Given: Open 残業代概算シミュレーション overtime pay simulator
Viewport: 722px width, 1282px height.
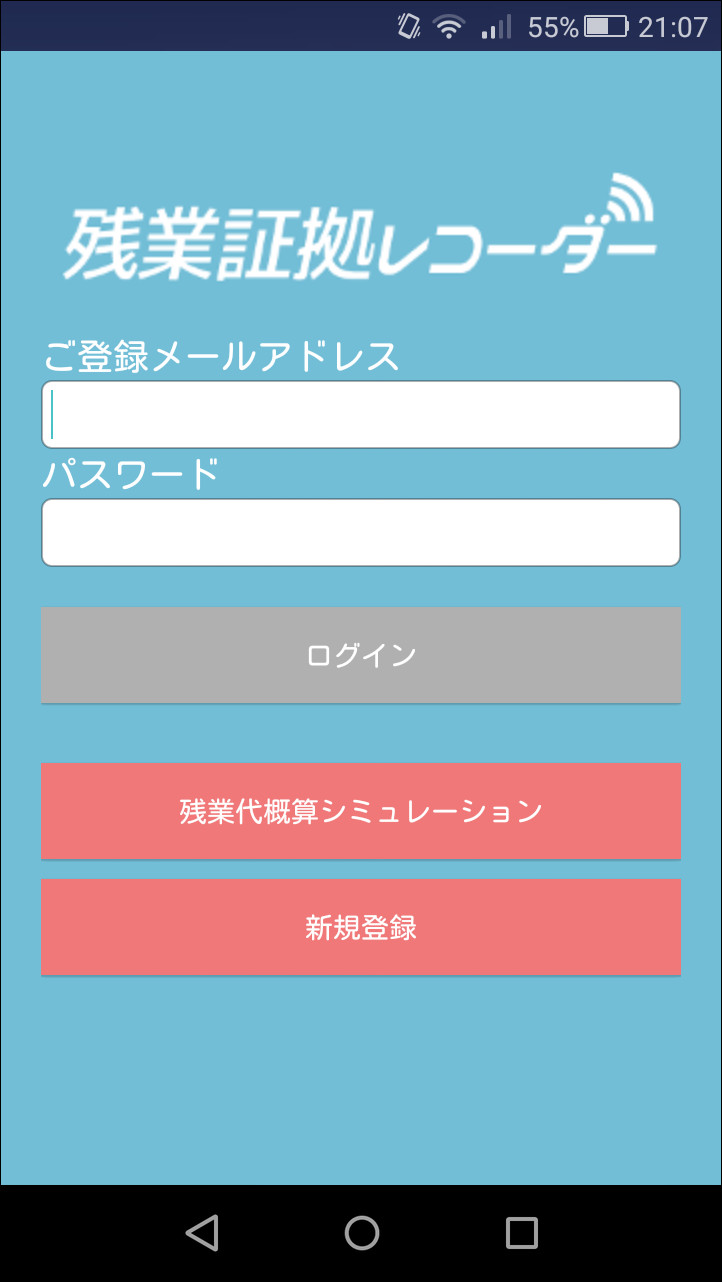Looking at the screenshot, I should click(360, 811).
